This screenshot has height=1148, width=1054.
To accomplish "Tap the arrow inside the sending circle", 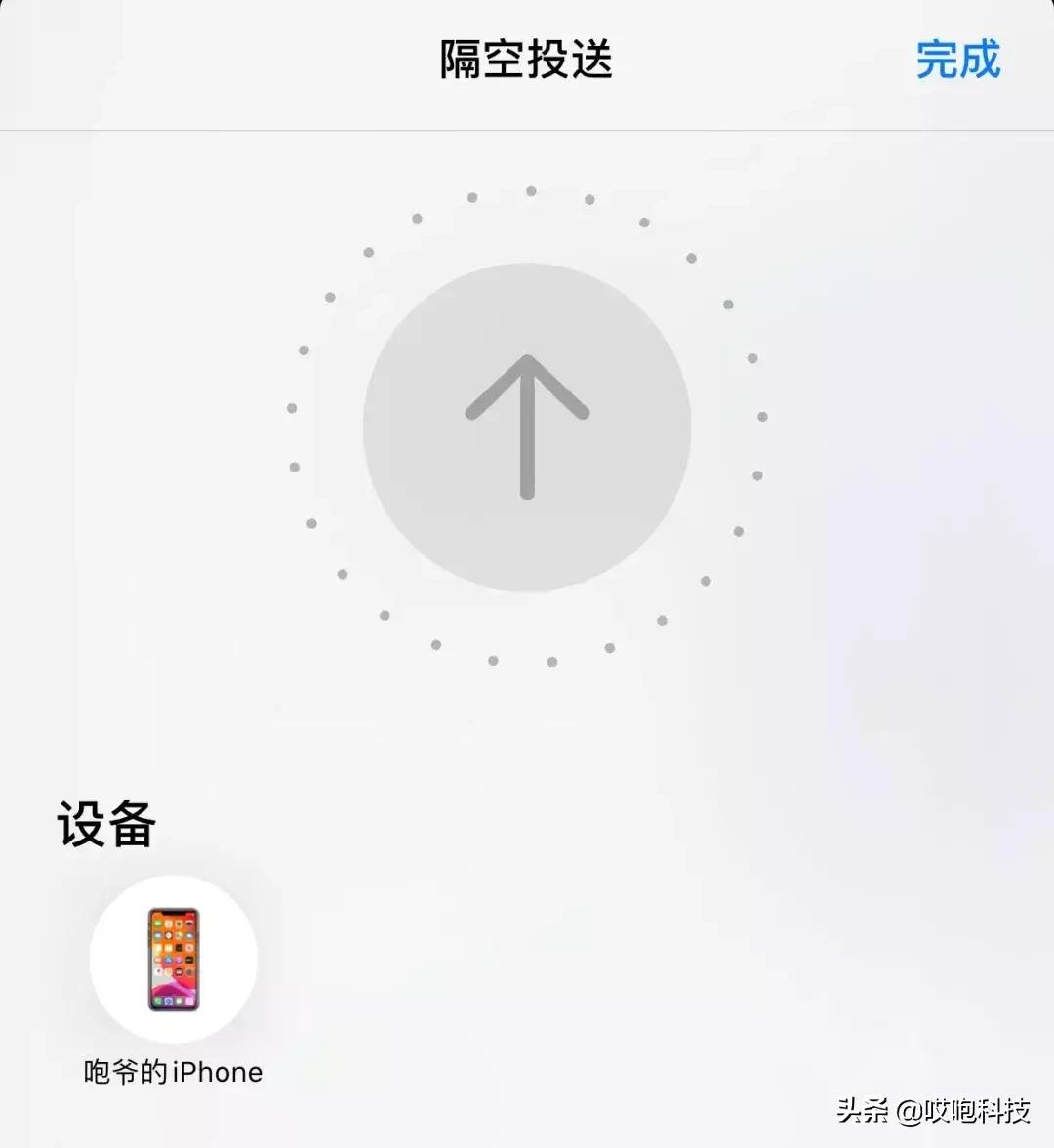I will tap(527, 425).
